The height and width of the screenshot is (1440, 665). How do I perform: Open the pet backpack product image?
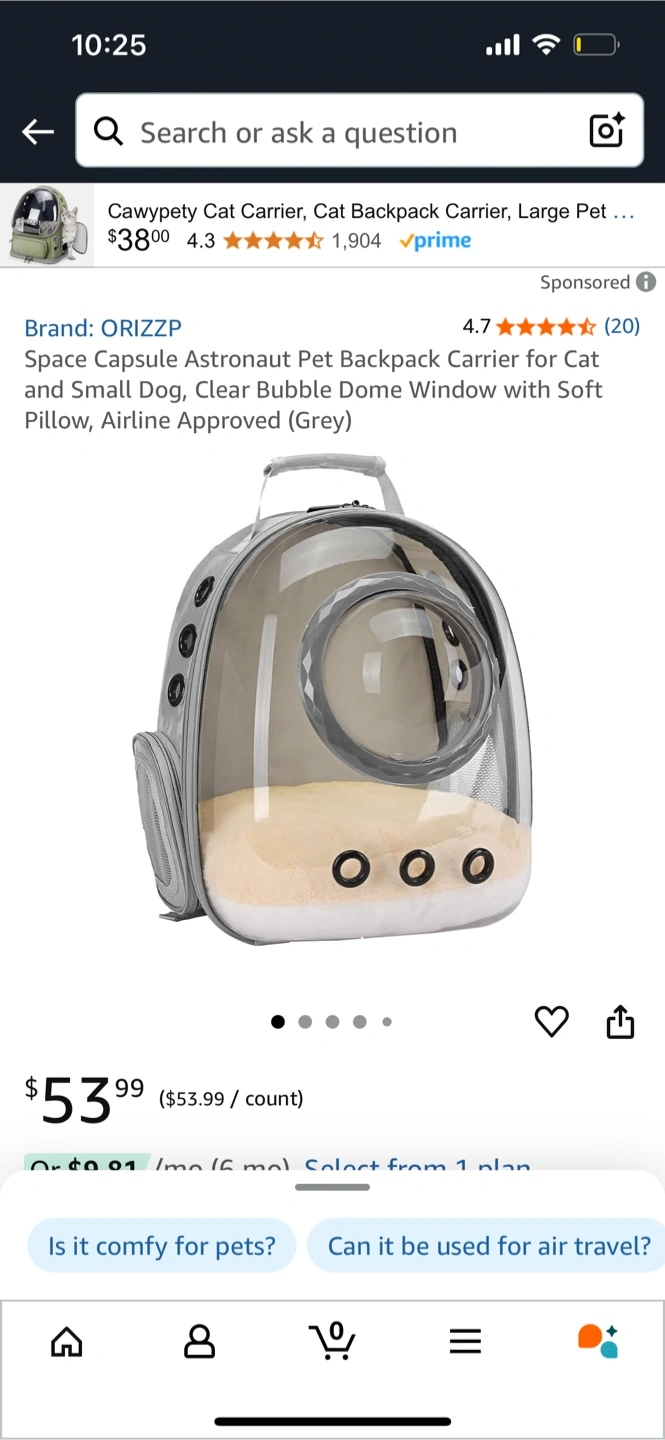pos(333,700)
